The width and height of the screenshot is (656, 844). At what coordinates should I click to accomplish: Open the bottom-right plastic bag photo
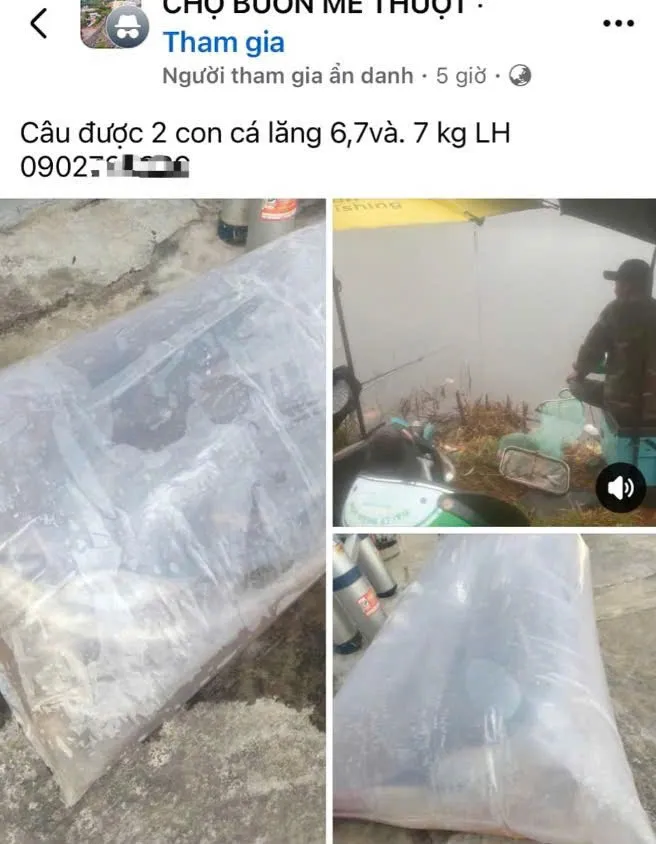click(494, 688)
